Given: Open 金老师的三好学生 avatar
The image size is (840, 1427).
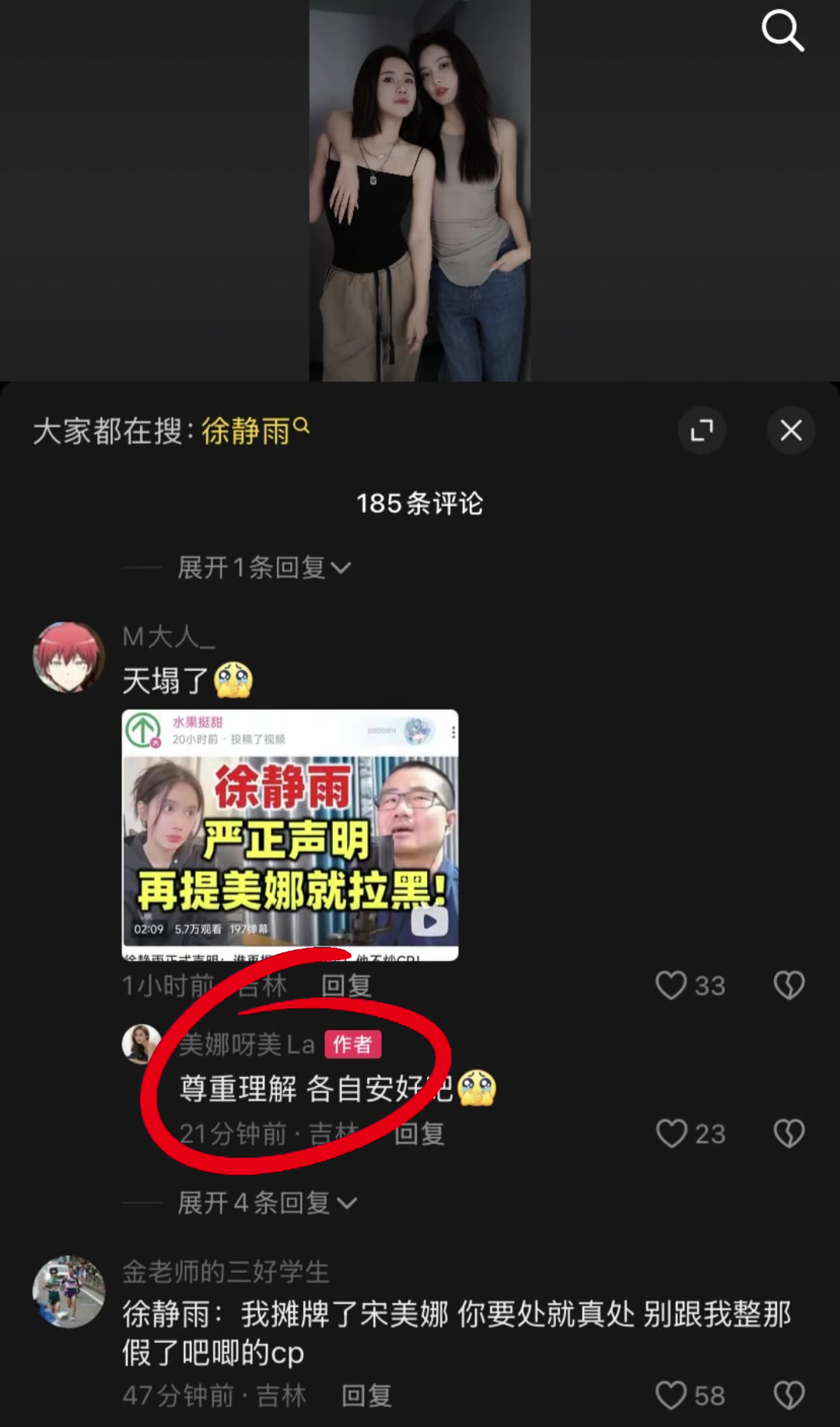Looking at the screenshot, I should point(68,1292).
